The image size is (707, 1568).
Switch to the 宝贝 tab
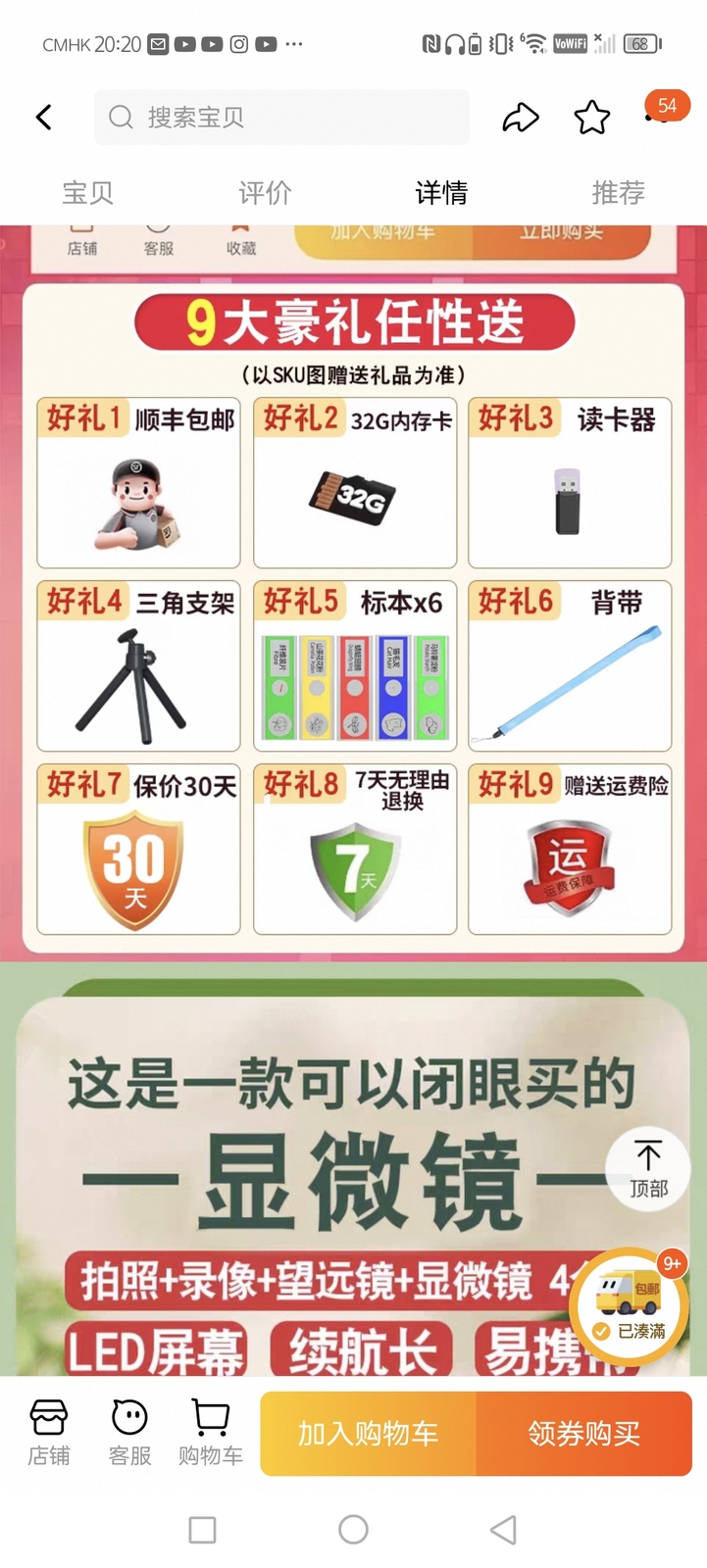(88, 192)
